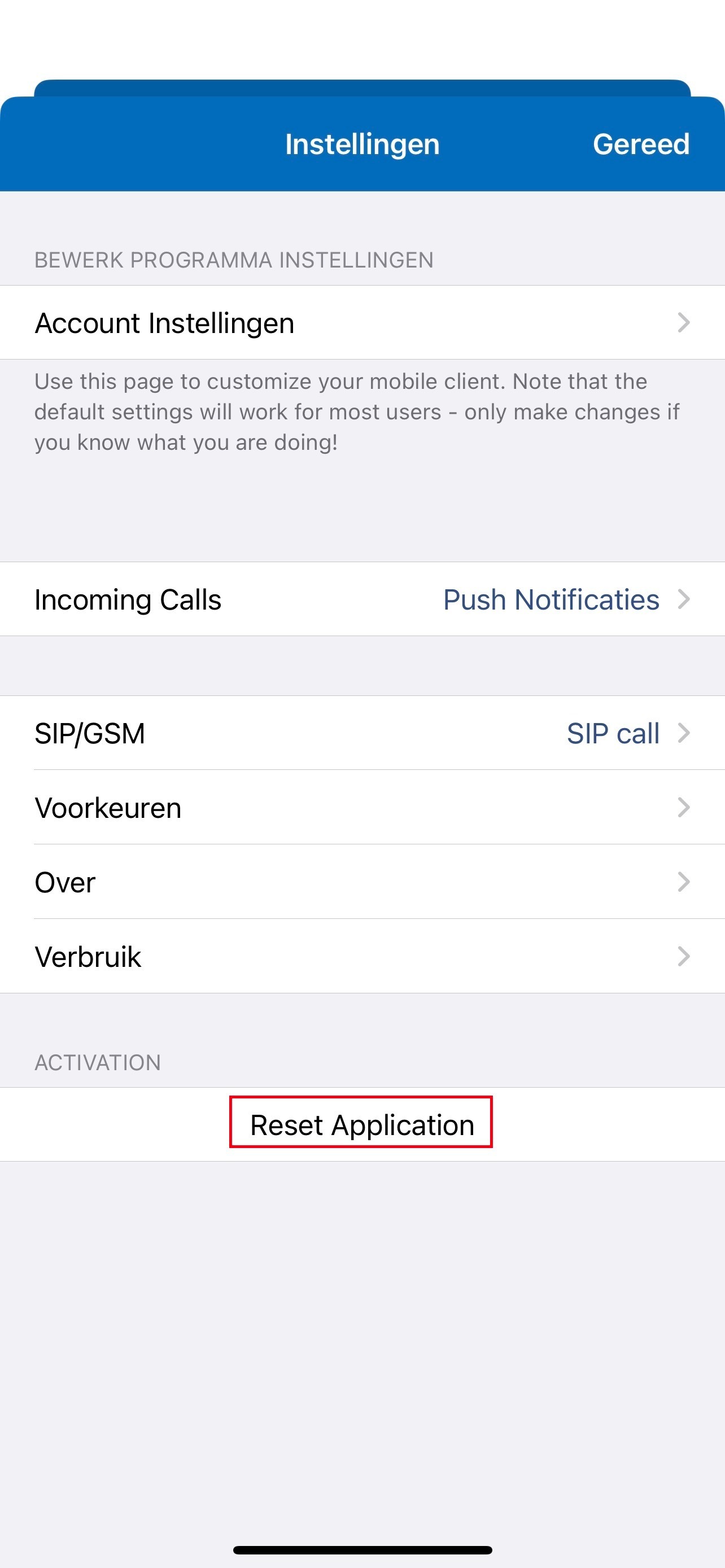Image resolution: width=725 pixels, height=1568 pixels.
Task: Select Reset Application
Action: [361, 1124]
